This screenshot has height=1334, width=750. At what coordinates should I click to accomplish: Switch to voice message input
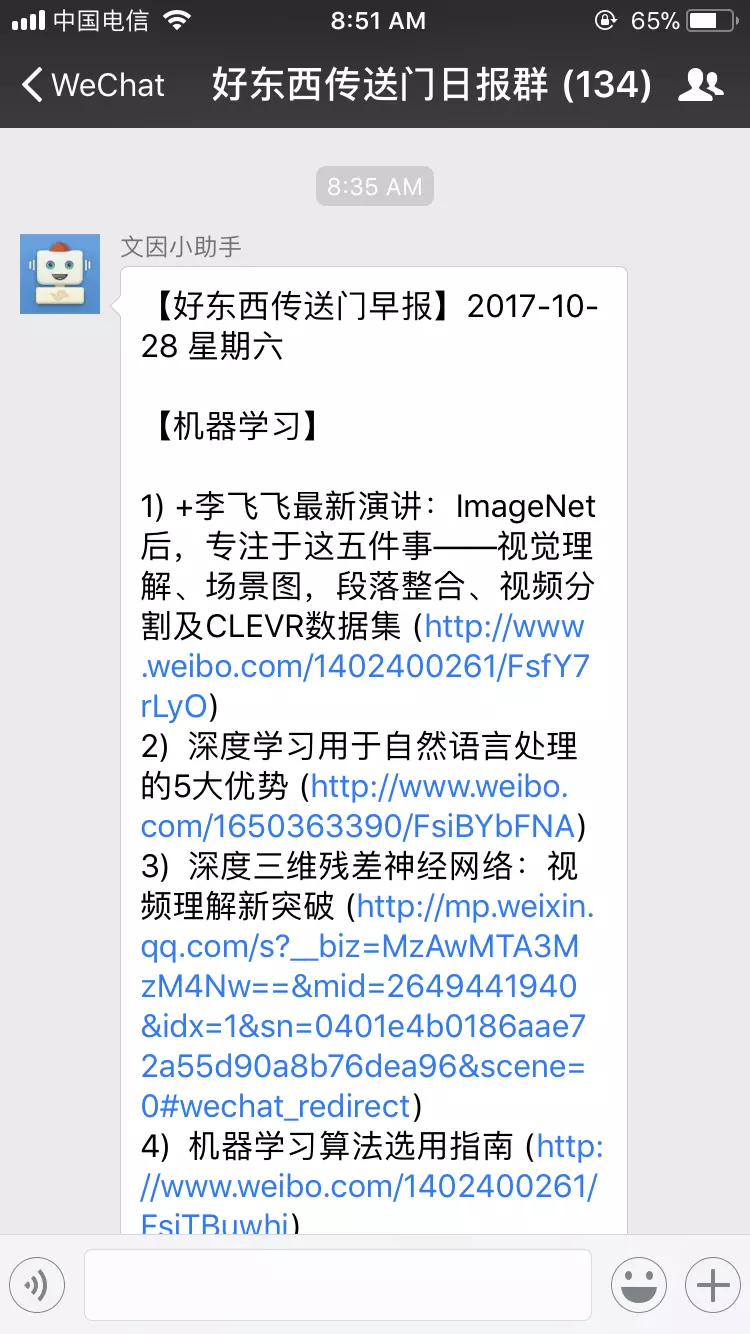point(37,1285)
